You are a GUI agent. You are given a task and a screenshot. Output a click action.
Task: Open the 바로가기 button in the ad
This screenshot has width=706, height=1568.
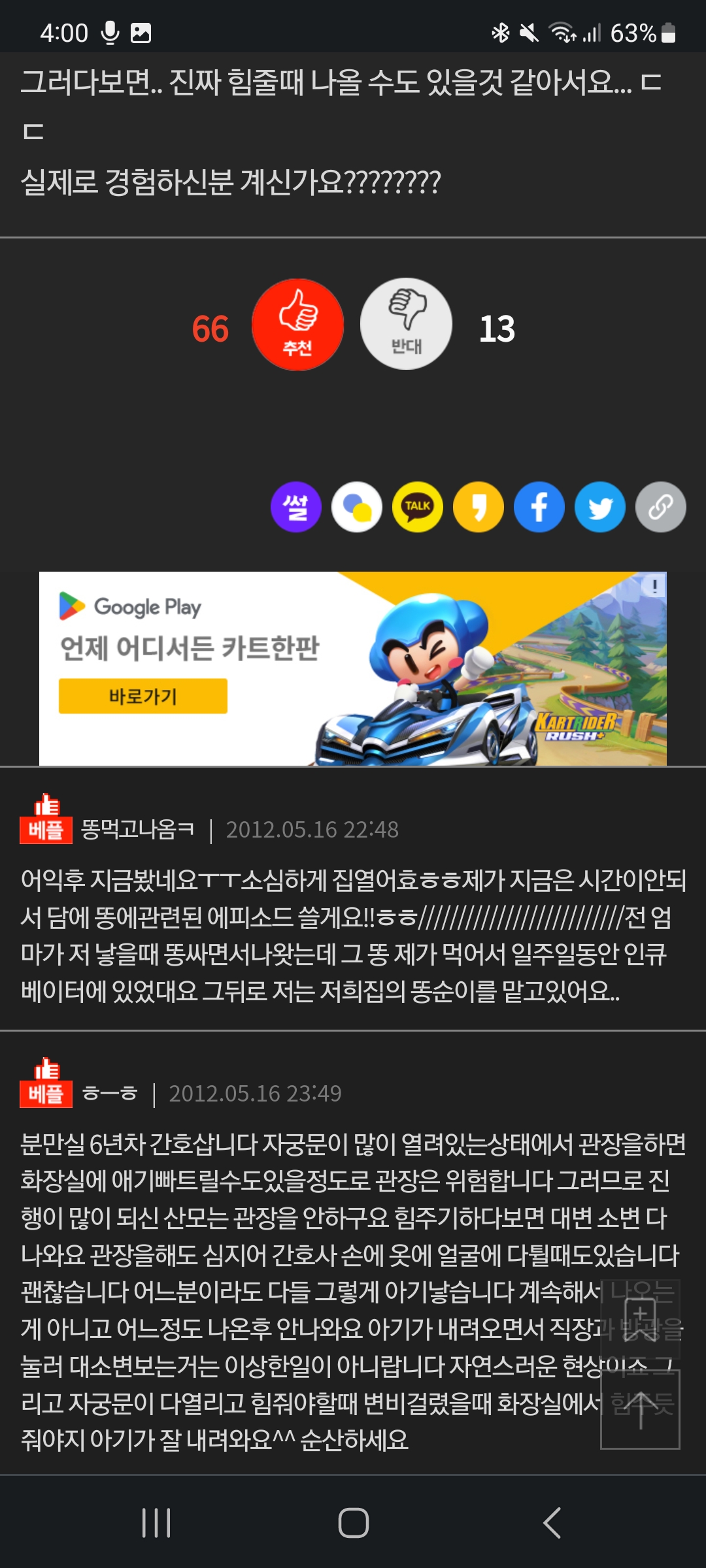[x=143, y=696]
